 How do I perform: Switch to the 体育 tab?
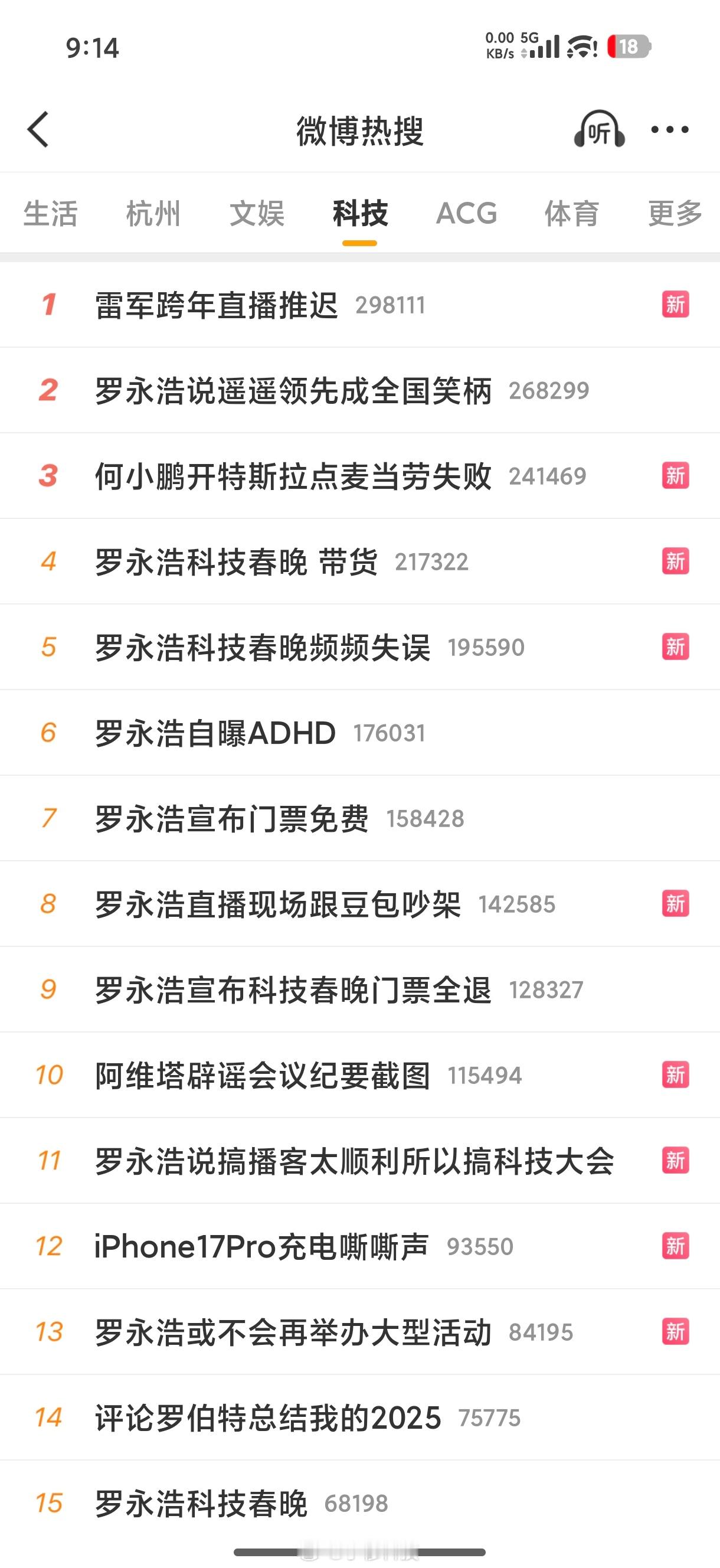[x=571, y=213]
